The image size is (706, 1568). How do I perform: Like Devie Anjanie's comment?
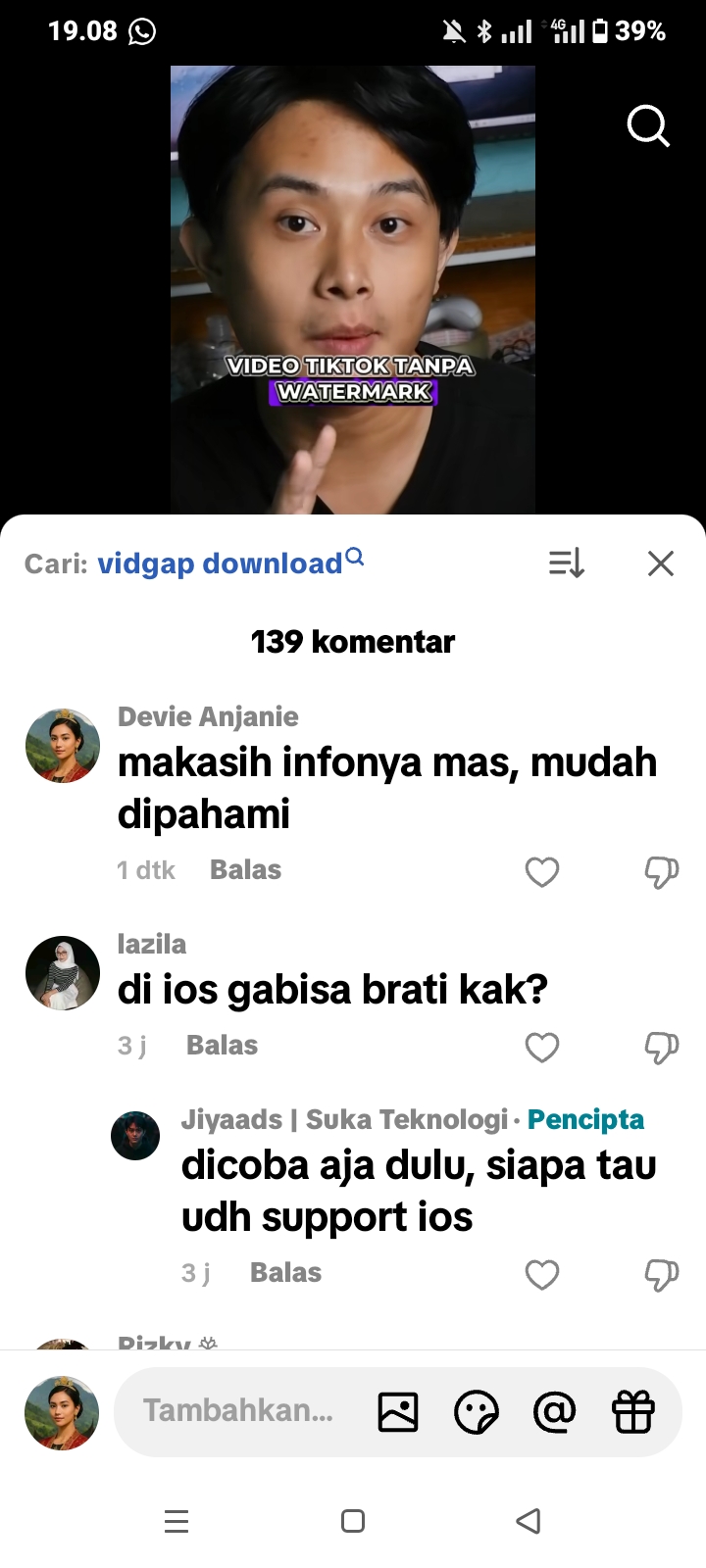542,871
